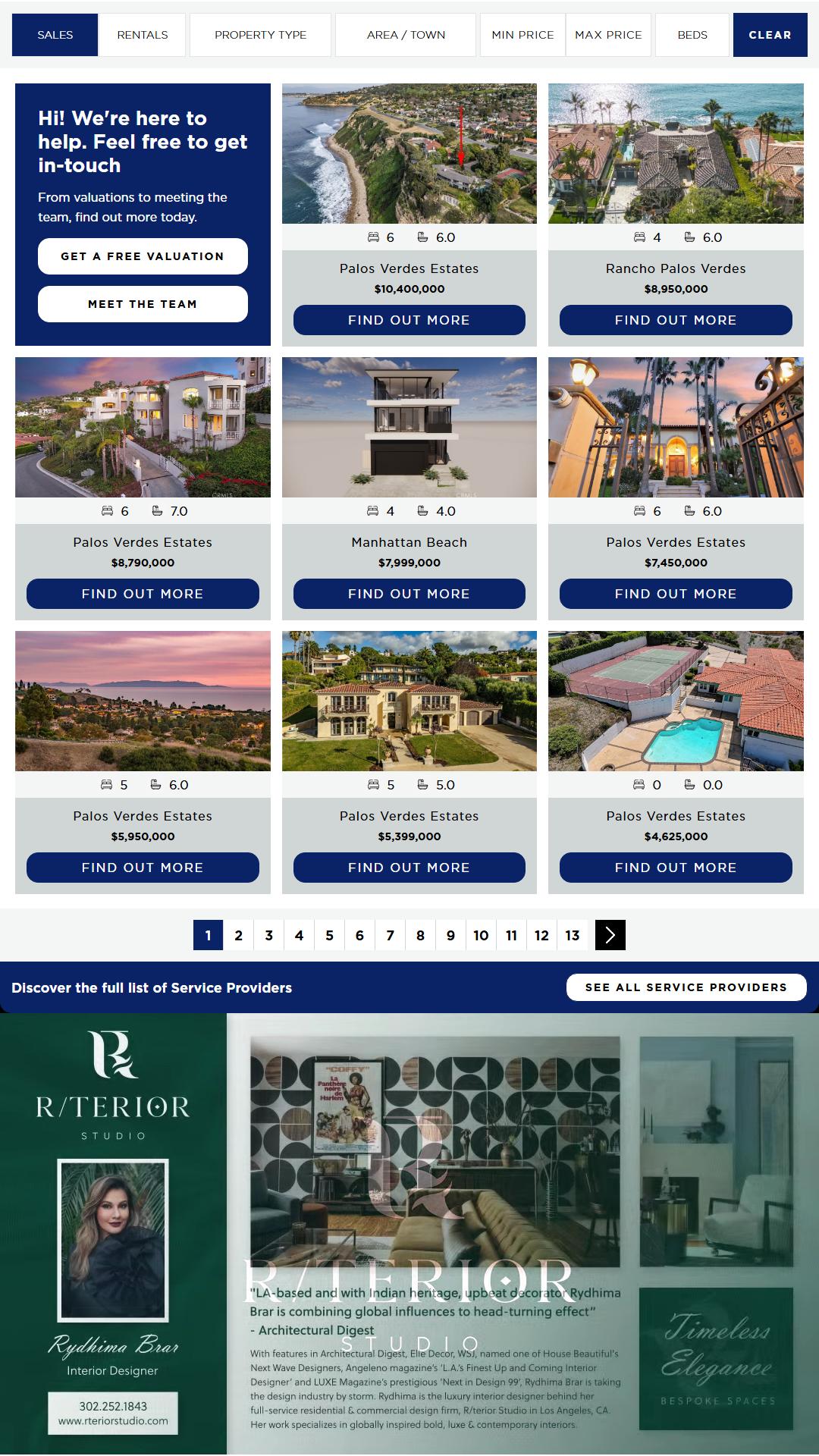The height and width of the screenshot is (1456, 819).
Task: Find out more about Manhattan Beach property
Action: click(x=409, y=594)
